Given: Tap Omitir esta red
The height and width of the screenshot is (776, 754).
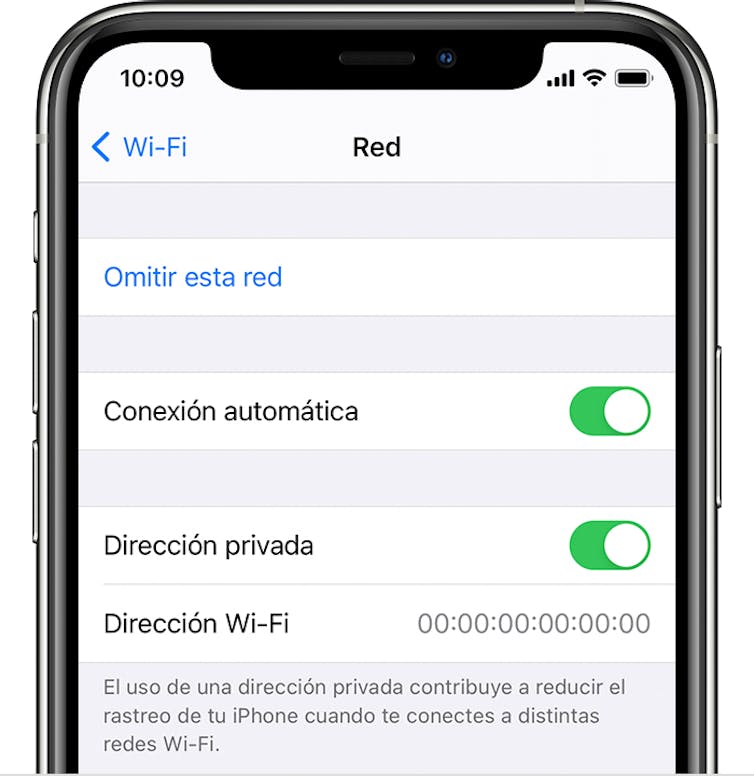Looking at the screenshot, I should (193, 277).
